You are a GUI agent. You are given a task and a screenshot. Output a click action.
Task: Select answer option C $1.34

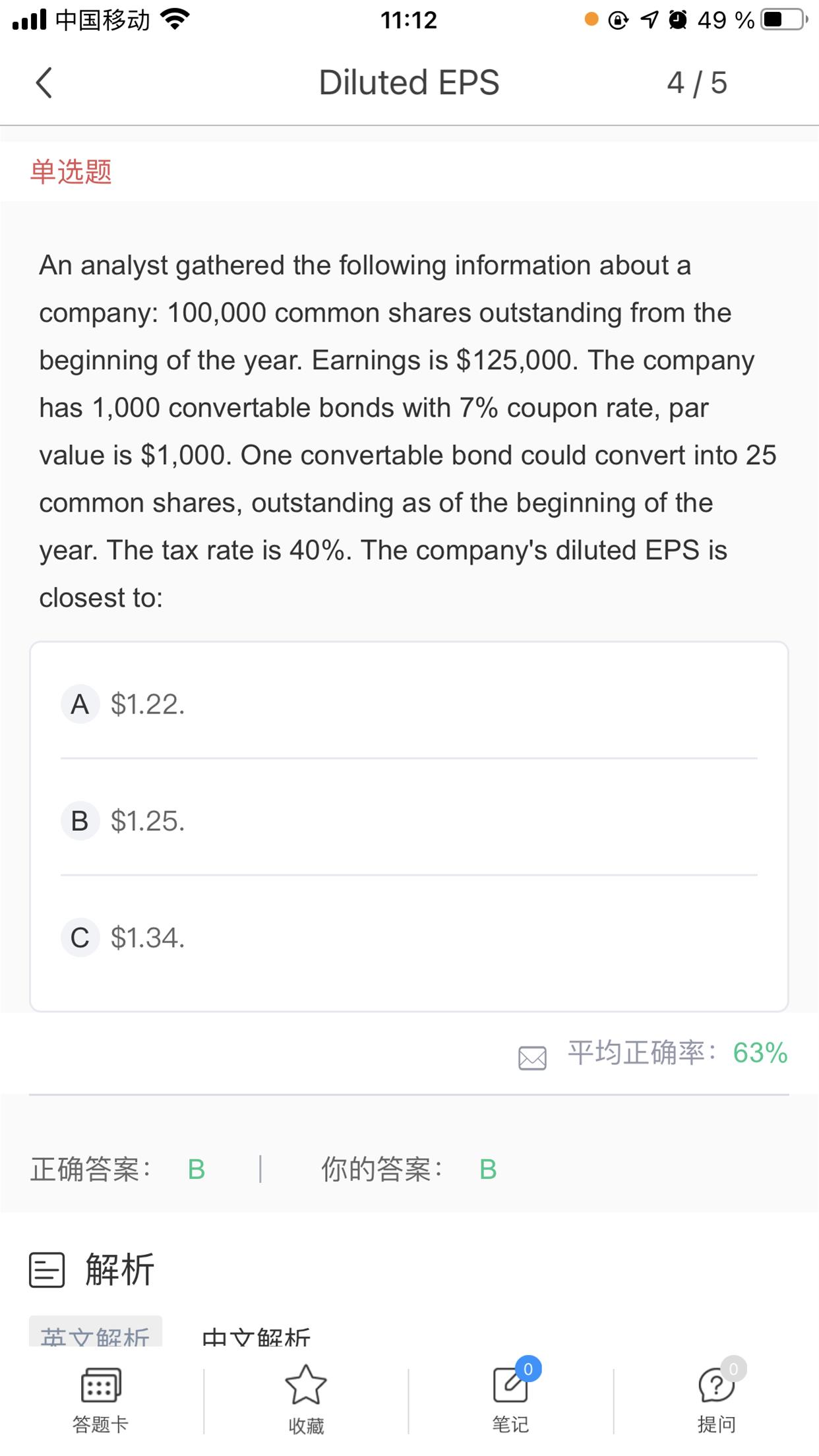[409, 937]
